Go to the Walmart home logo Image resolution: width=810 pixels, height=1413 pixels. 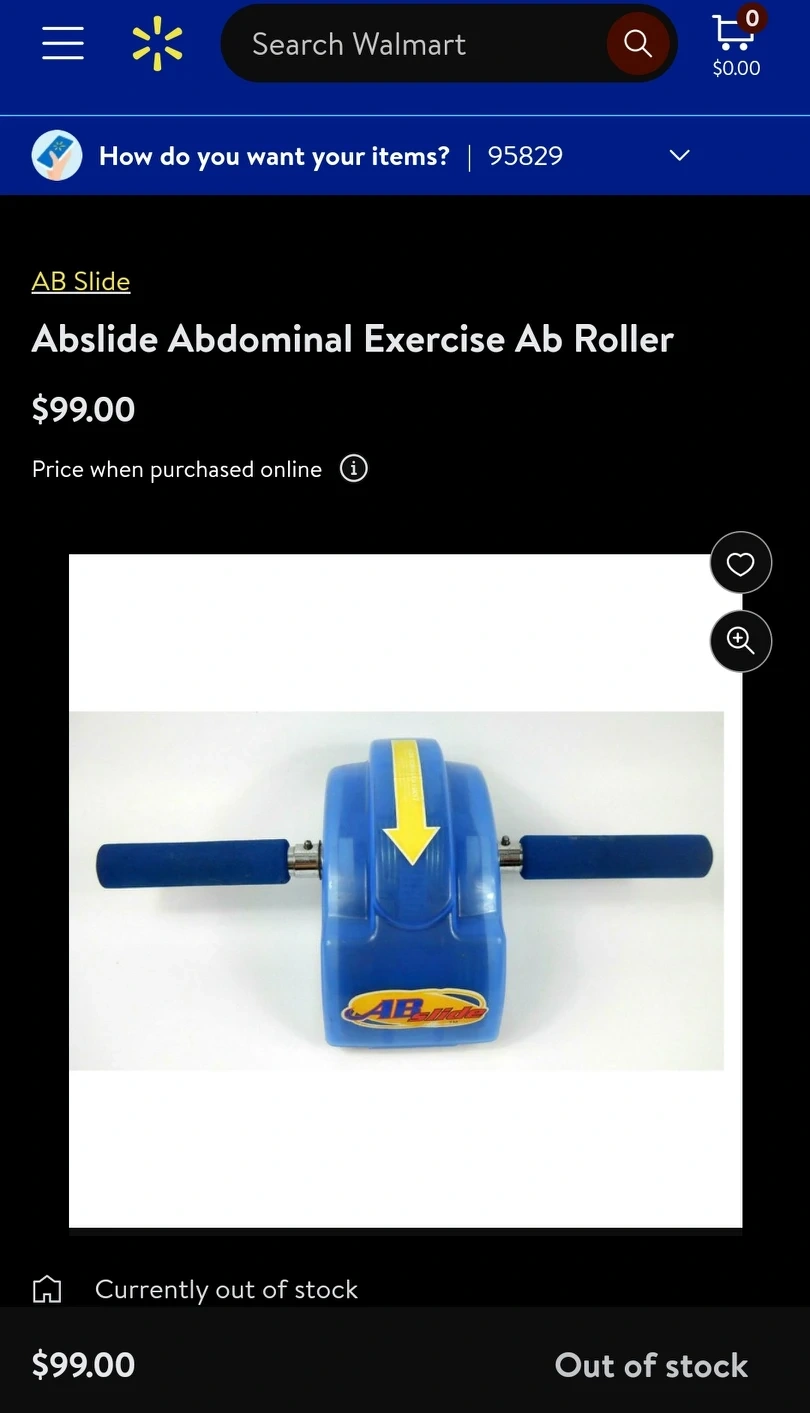click(157, 43)
